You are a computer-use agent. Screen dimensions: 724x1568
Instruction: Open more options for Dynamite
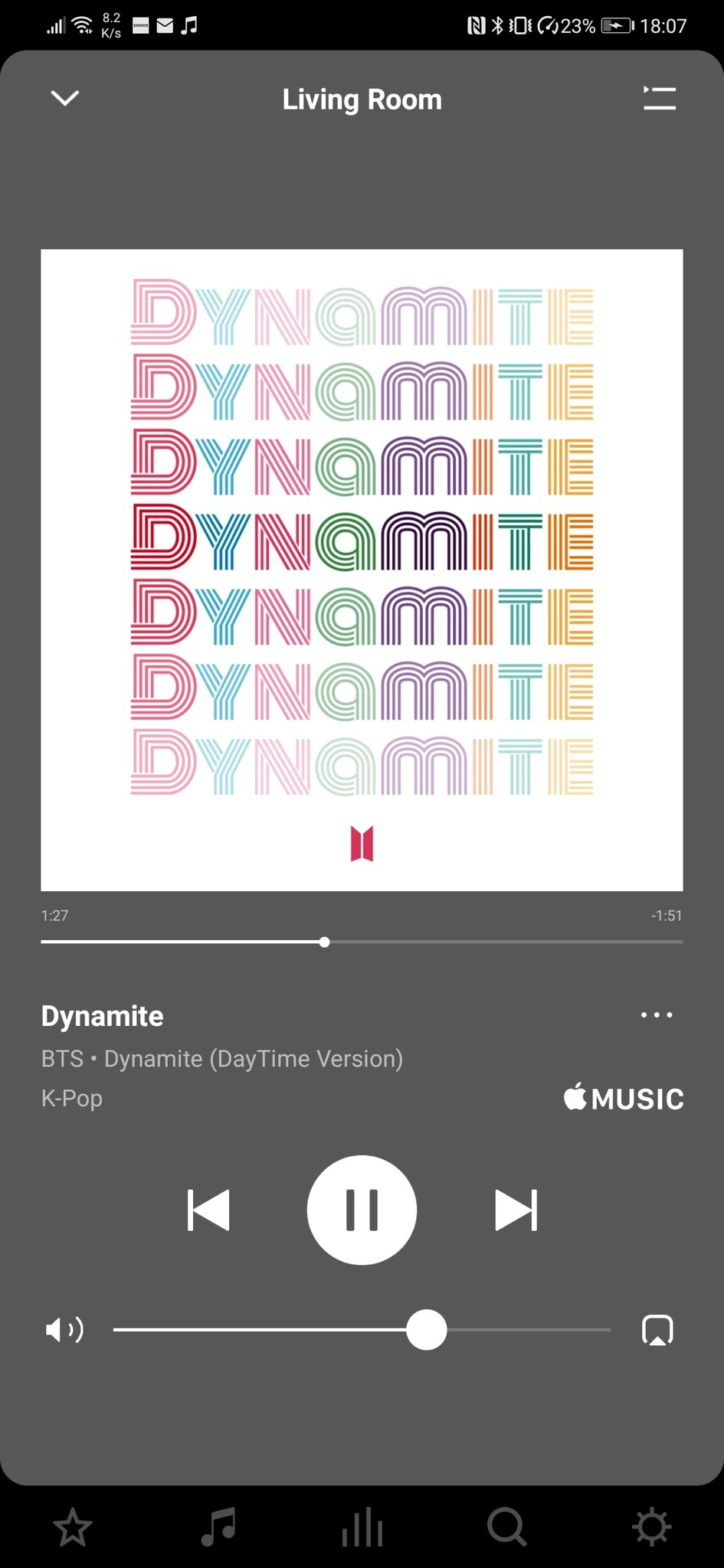(x=657, y=1015)
